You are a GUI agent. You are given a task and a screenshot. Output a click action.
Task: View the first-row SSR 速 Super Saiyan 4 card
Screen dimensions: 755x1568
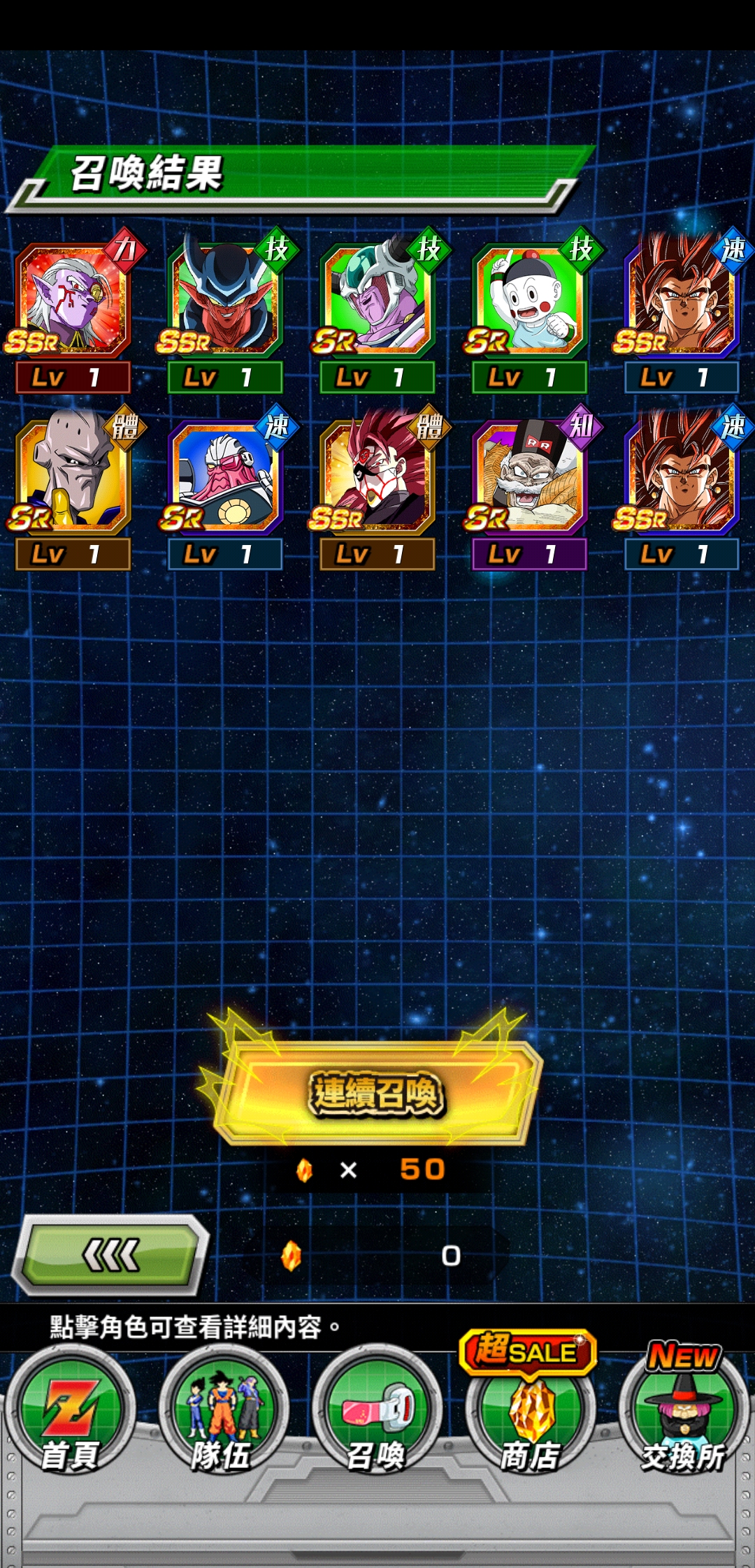[682, 312]
